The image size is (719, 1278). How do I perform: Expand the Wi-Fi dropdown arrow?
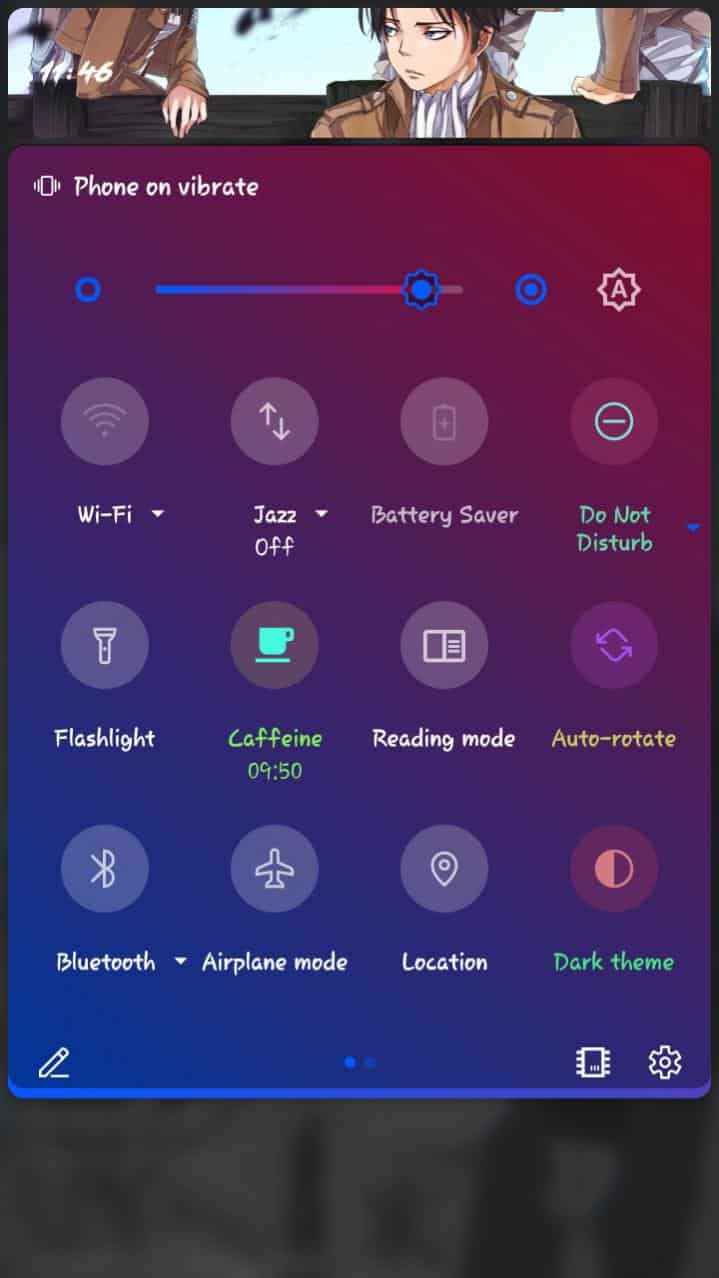point(158,514)
